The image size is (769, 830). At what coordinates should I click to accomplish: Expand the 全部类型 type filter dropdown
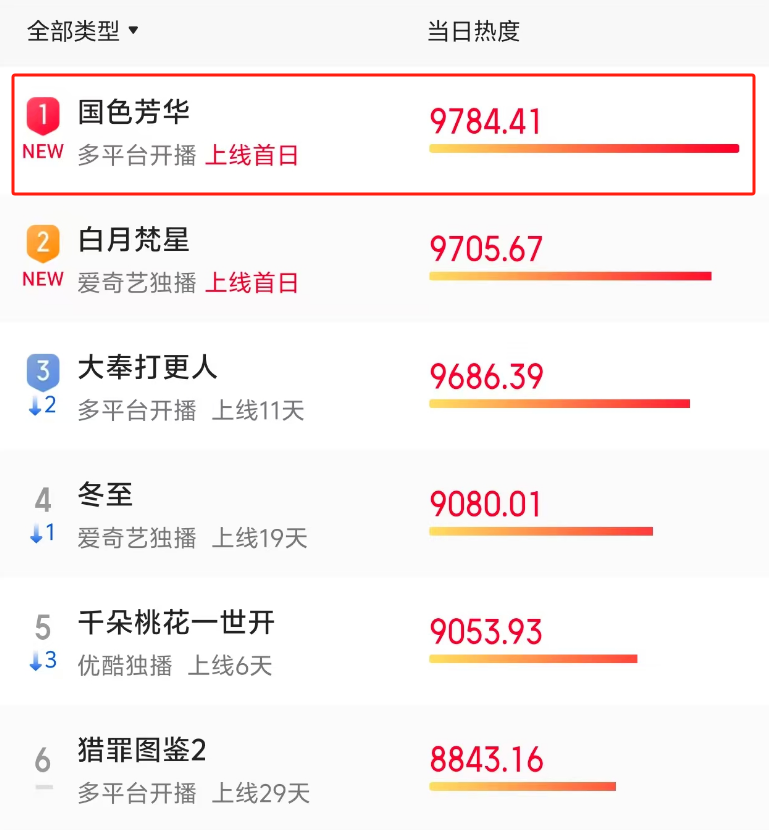coord(83,31)
